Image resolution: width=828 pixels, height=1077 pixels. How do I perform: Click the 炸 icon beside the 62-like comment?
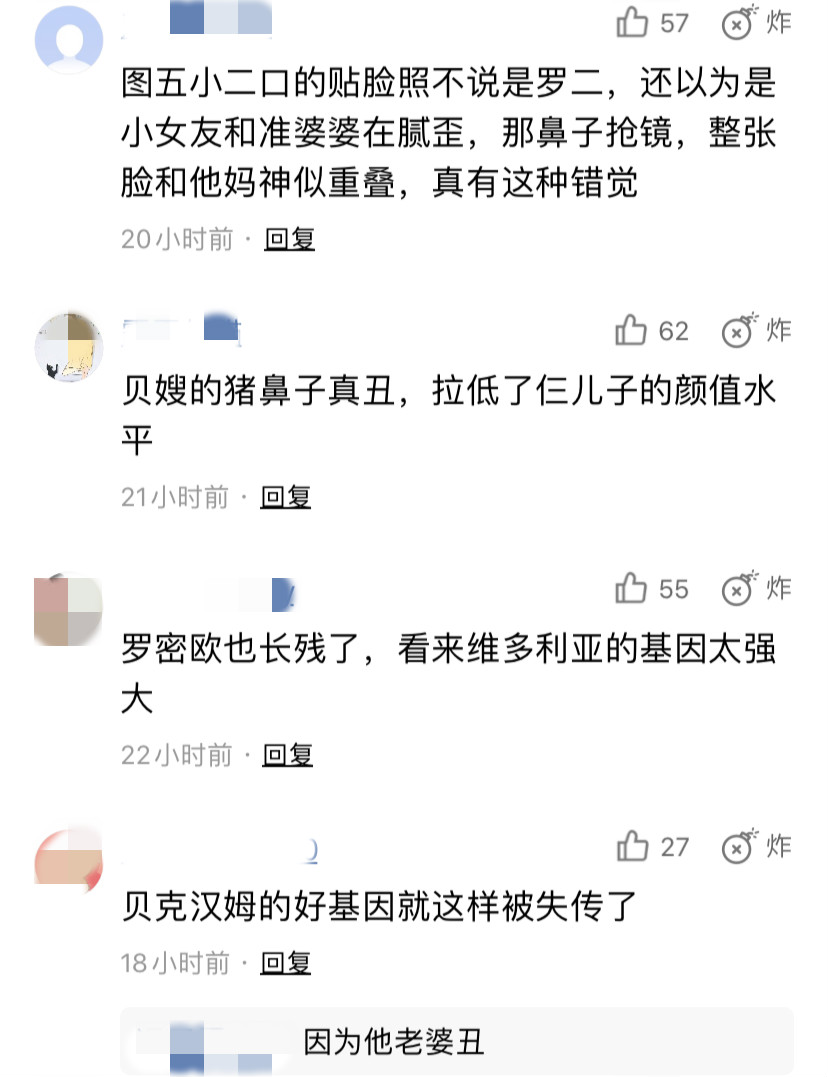tap(735, 331)
